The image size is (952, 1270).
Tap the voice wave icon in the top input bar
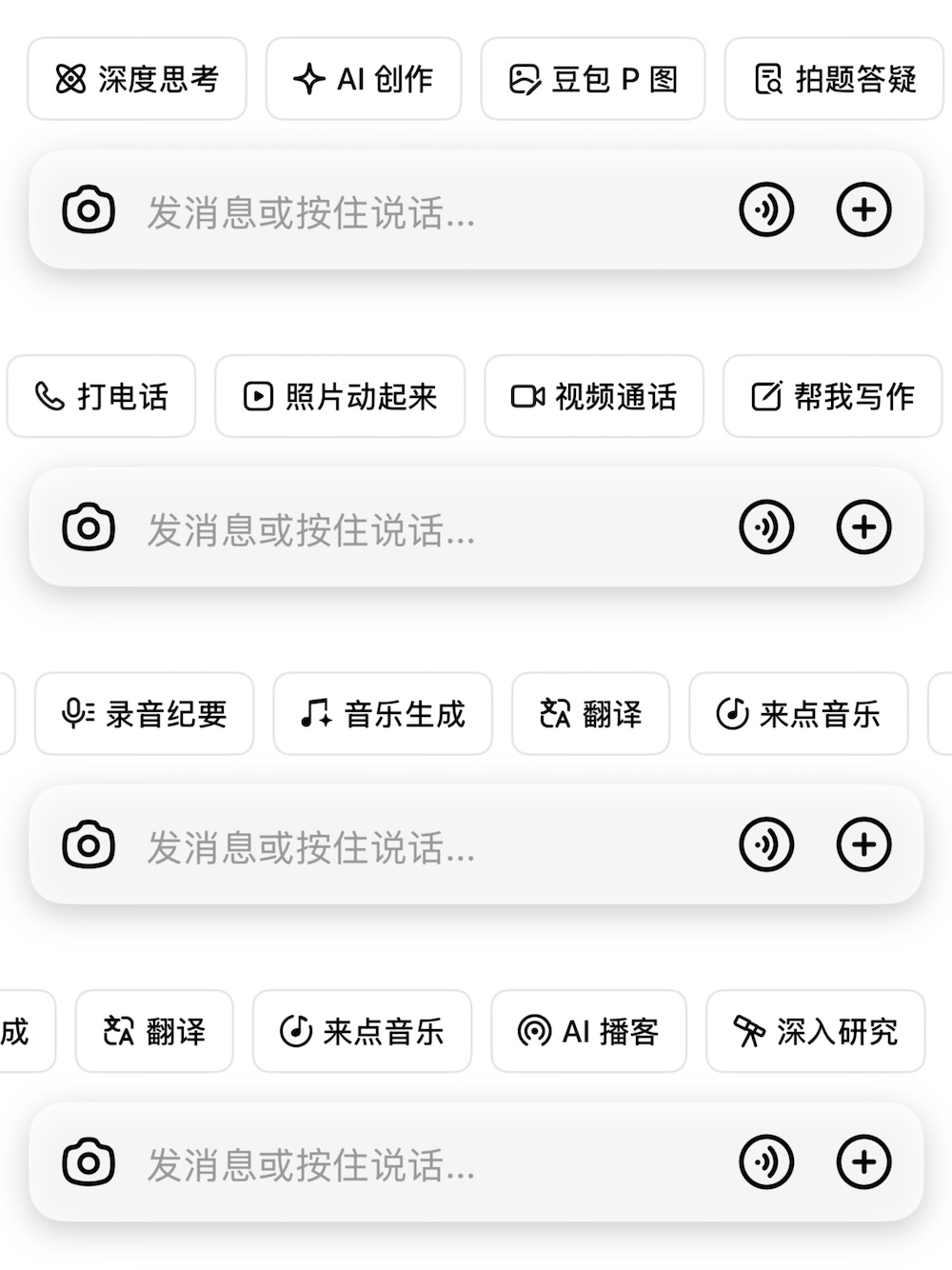[767, 209]
